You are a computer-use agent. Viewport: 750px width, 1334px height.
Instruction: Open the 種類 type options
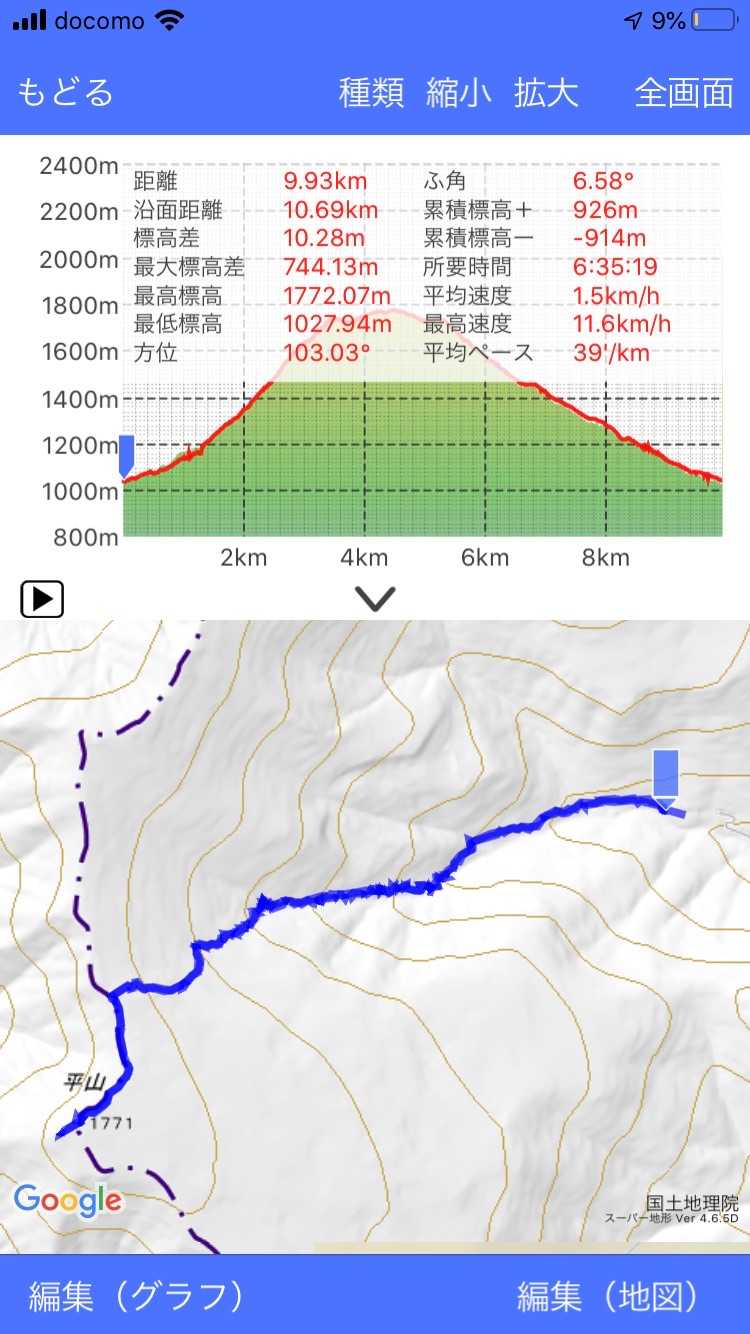pos(371,93)
